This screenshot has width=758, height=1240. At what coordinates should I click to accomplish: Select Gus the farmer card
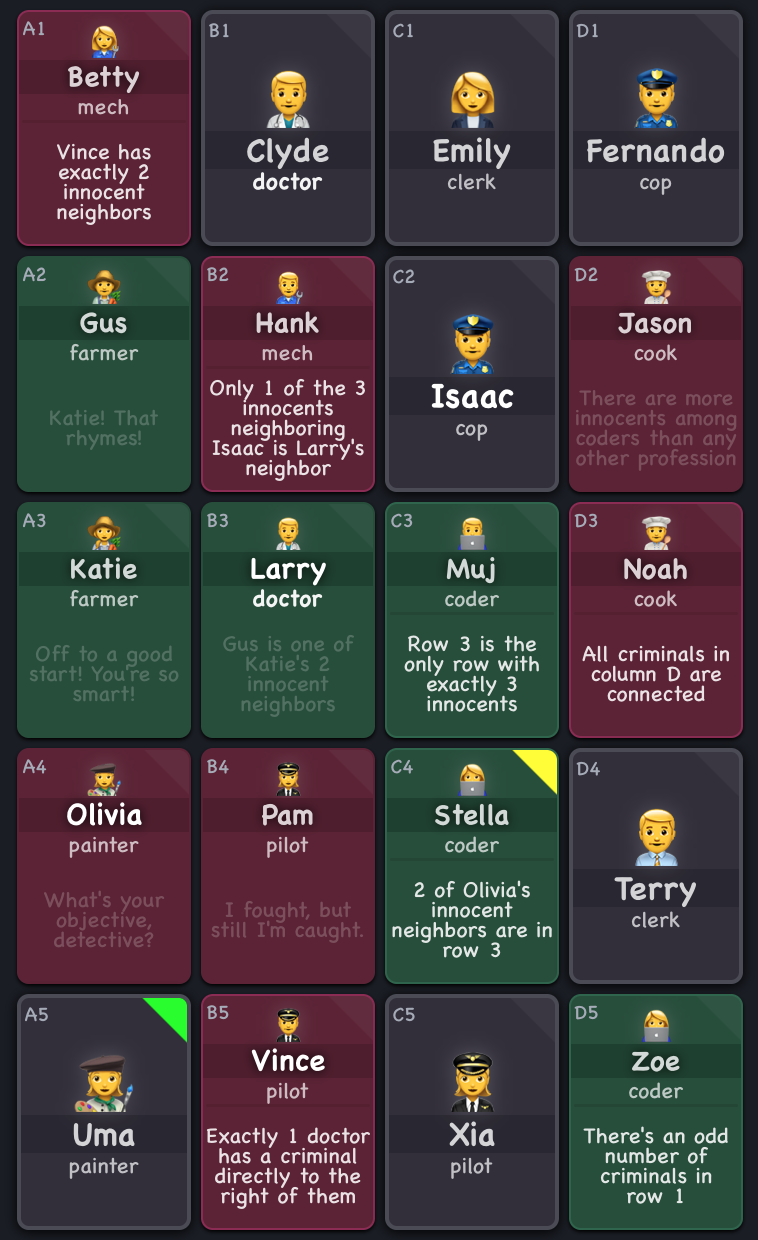pyautogui.click(x=104, y=374)
